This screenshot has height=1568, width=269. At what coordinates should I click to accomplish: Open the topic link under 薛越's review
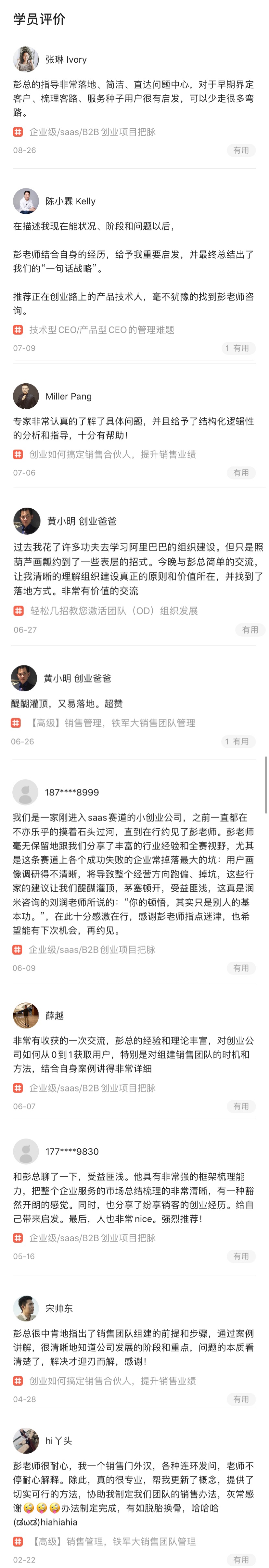pos(92,1088)
